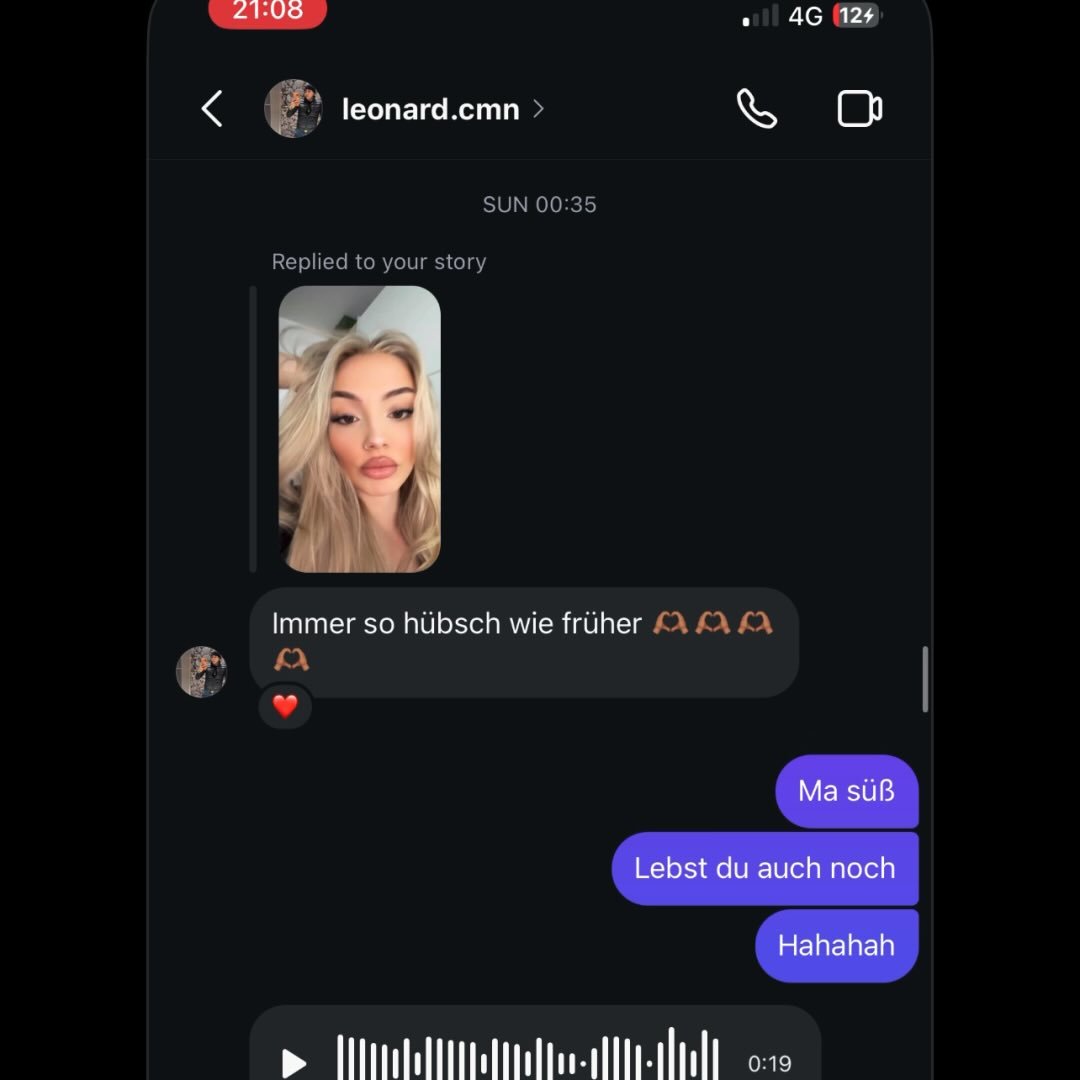The width and height of the screenshot is (1080, 1080).
Task: Start a video call with leonard.cmn
Action: [859, 109]
